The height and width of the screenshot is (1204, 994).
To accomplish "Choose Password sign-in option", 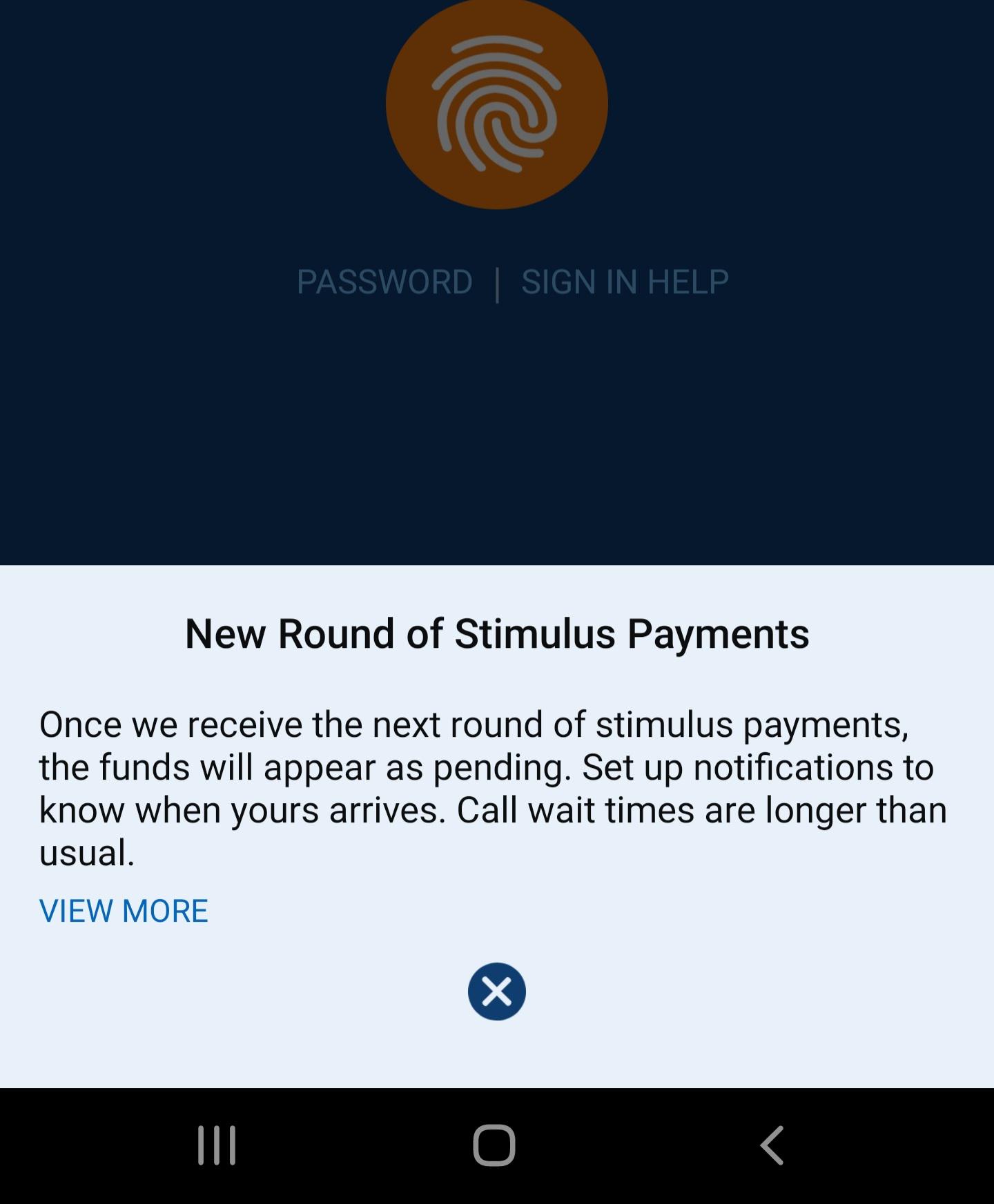I will tap(384, 282).
